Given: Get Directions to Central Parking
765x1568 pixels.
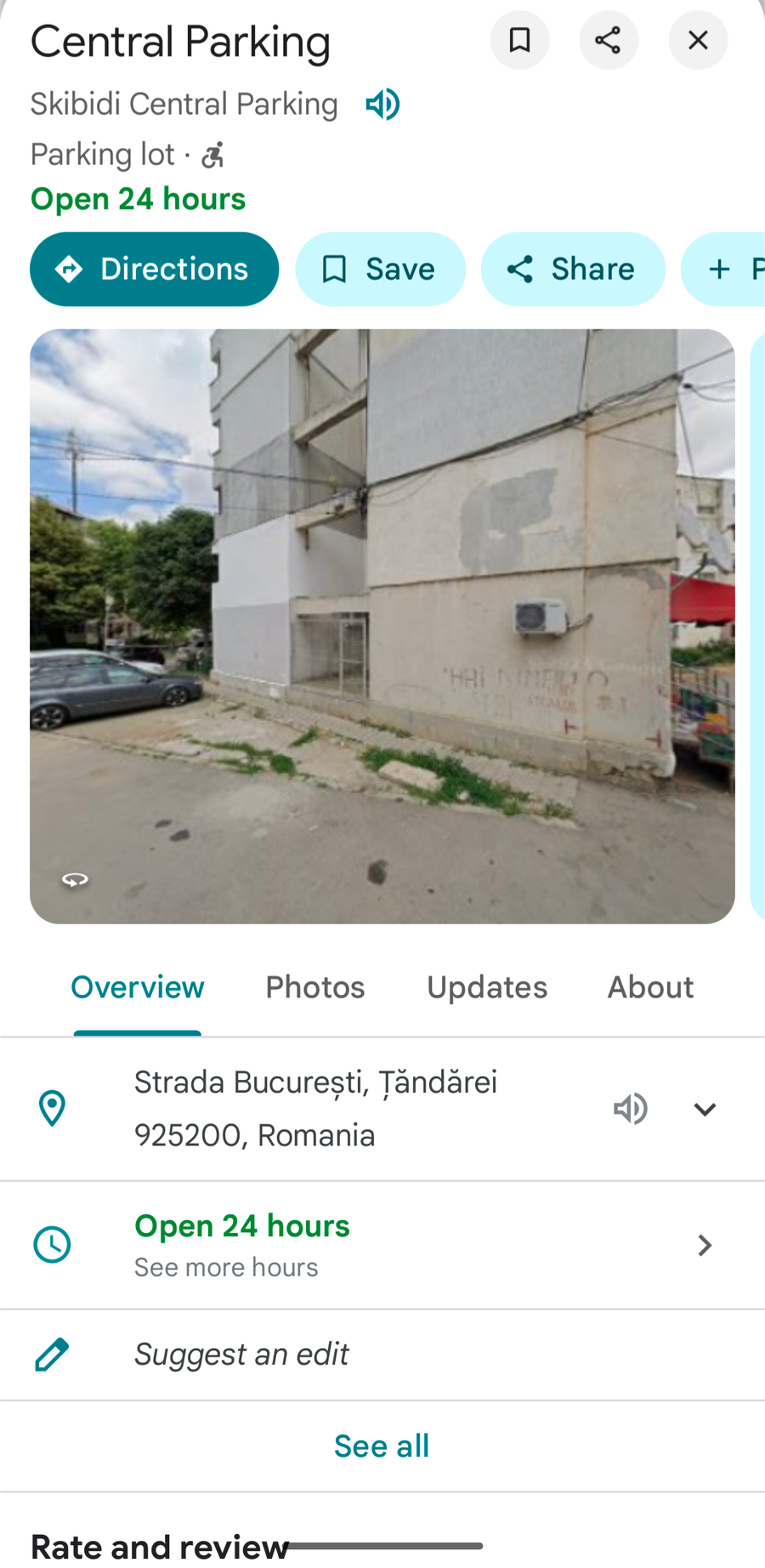Looking at the screenshot, I should click(154, 270).
